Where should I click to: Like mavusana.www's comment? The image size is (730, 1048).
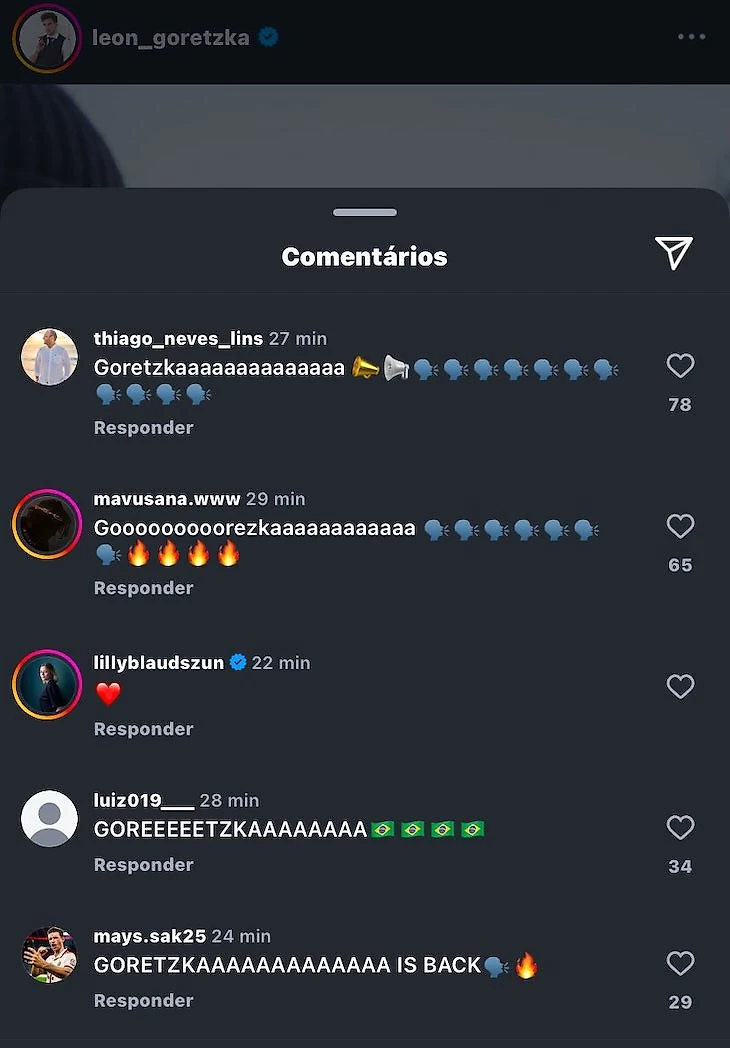(680, 527)
